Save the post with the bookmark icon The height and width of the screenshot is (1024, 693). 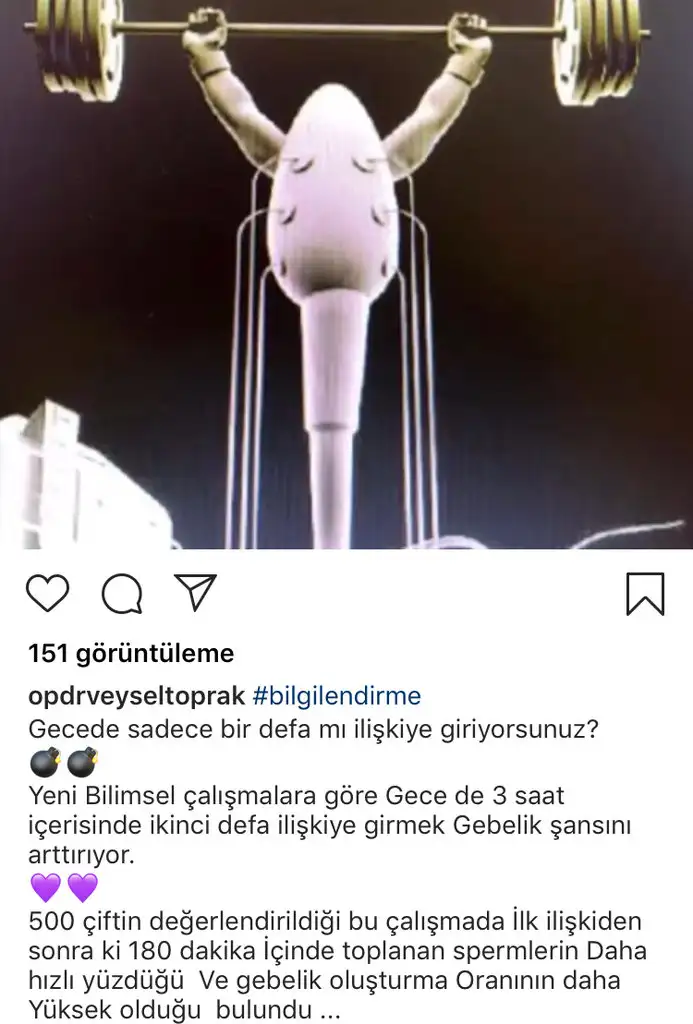click(645, 593)
